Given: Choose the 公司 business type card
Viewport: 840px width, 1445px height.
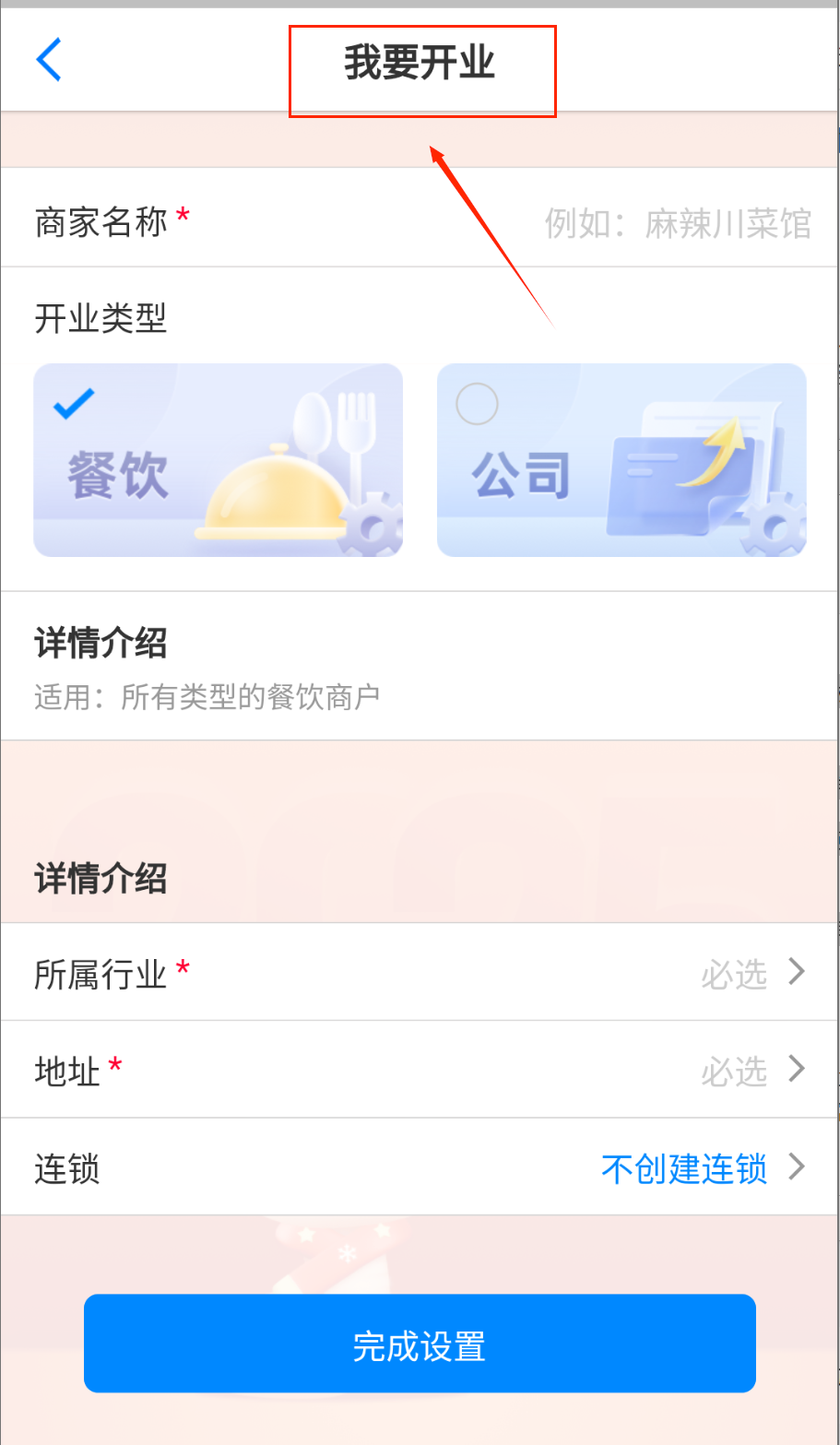Looking at the screenshot, I should (x=621, y=460).
